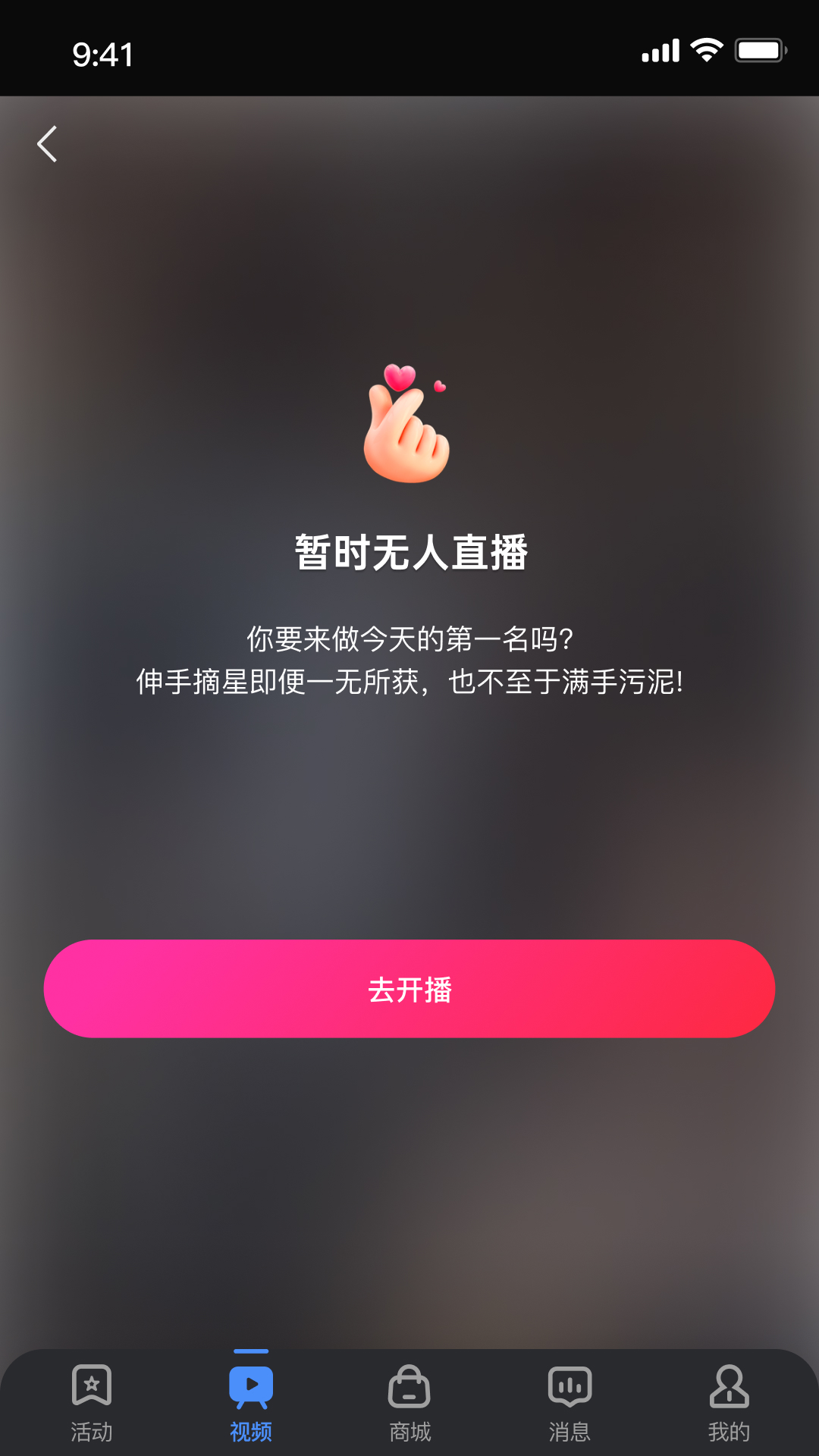Switch to the 消息 tab
Viewport: 819px width, 1456px height.
[x=569, y=1407]
